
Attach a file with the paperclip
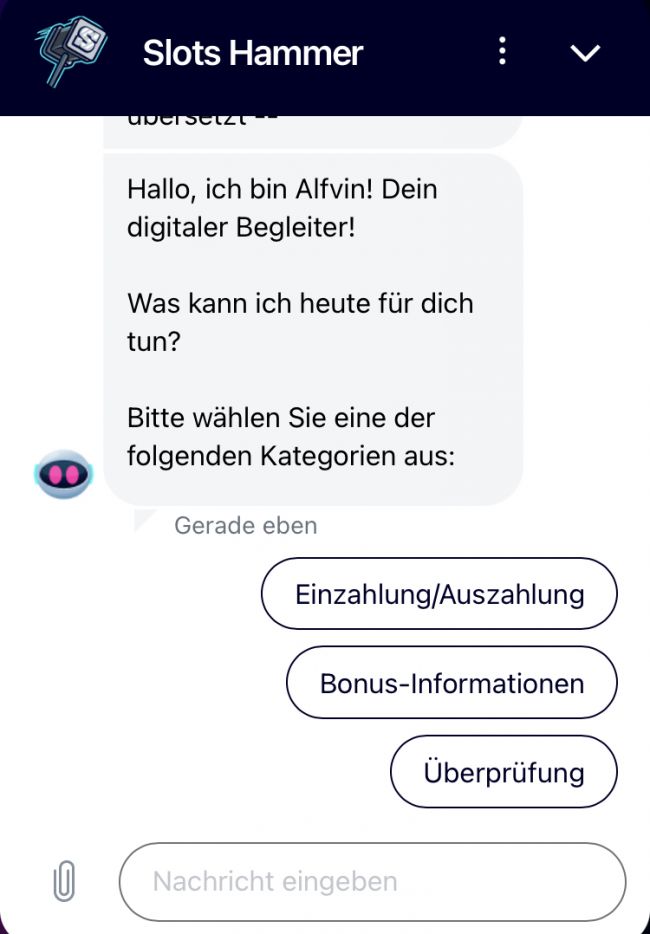(63, 882)
